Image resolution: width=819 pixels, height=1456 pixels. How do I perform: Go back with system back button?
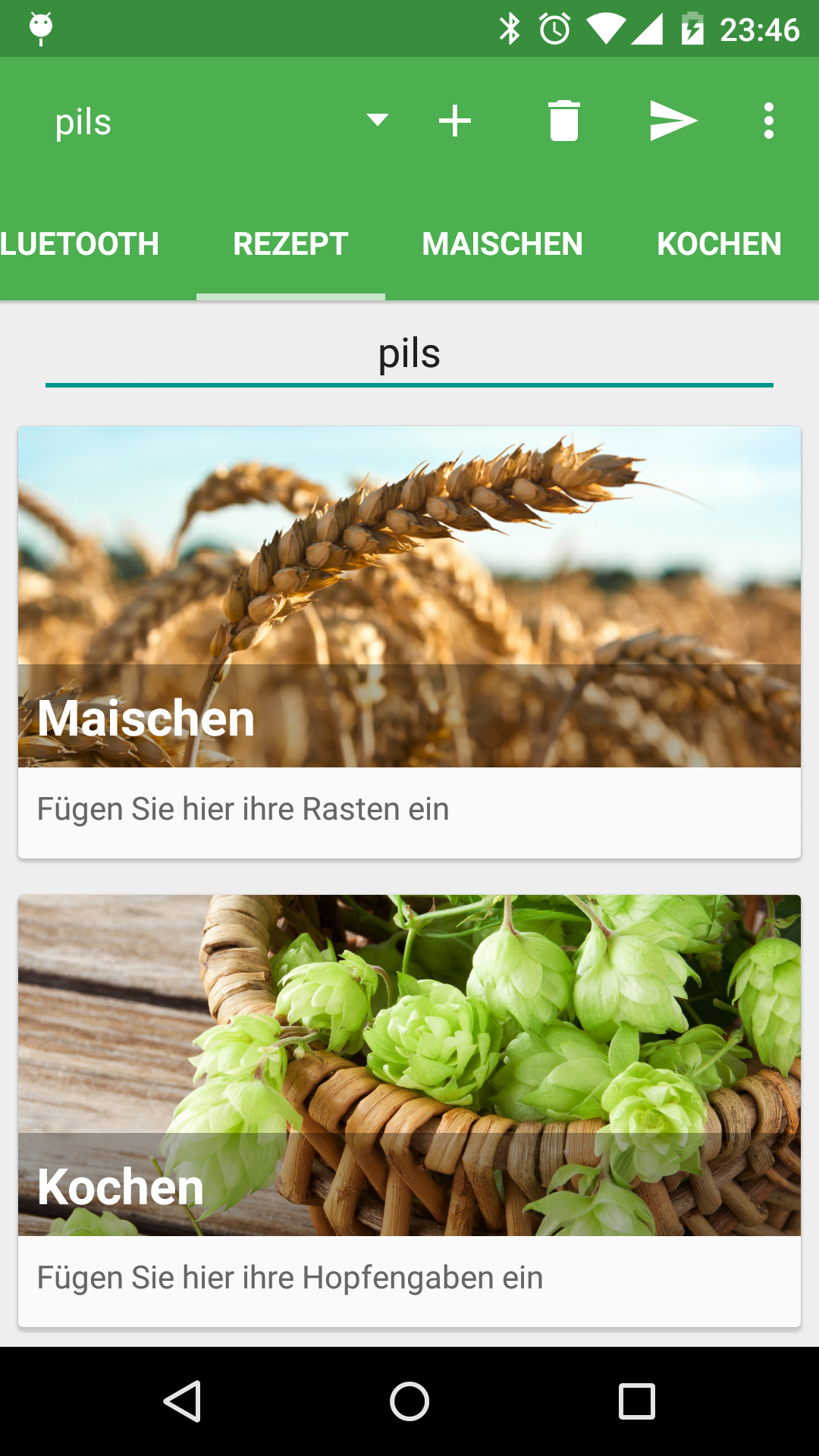pyautogui.click(x=182, y=1401)
